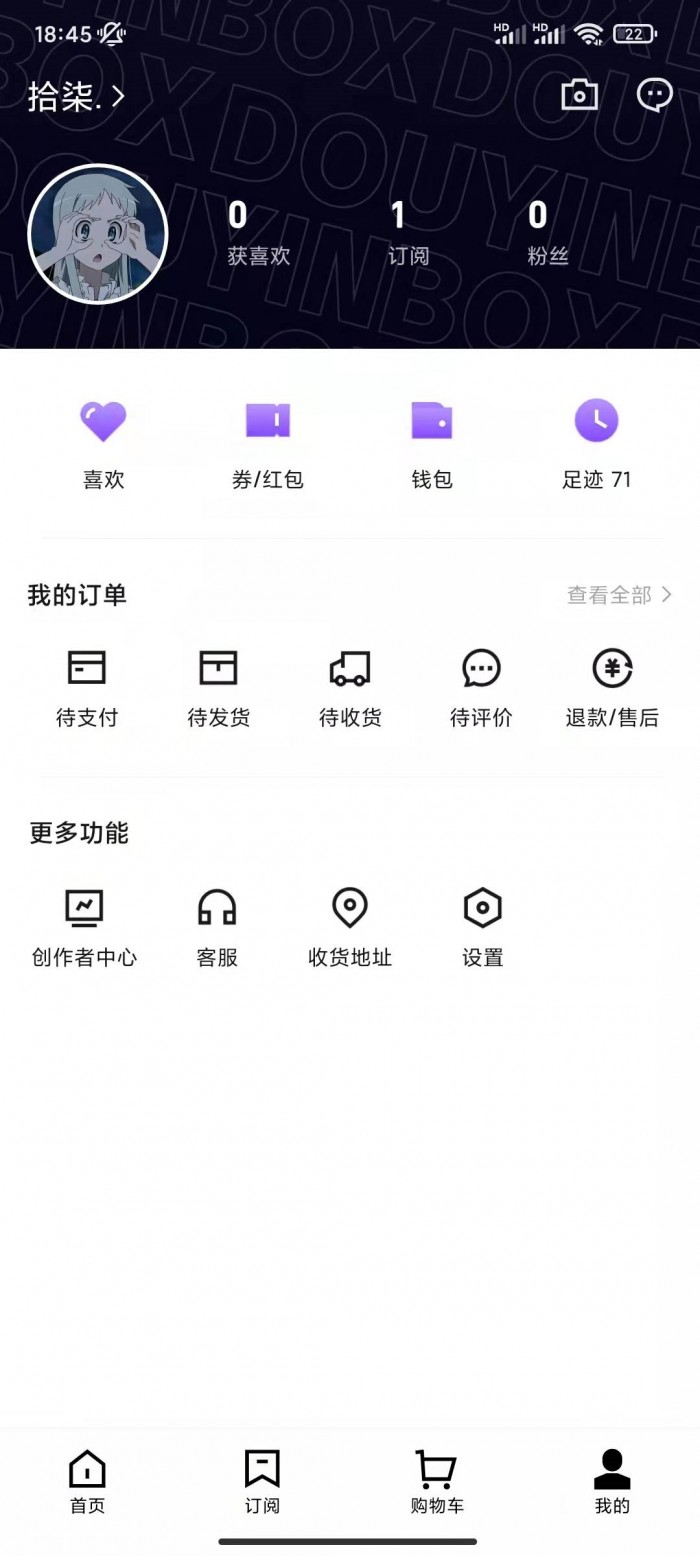Open 设置 settings
The image size is (700, 1556).
pyautogui.click(x=482, y=927)
